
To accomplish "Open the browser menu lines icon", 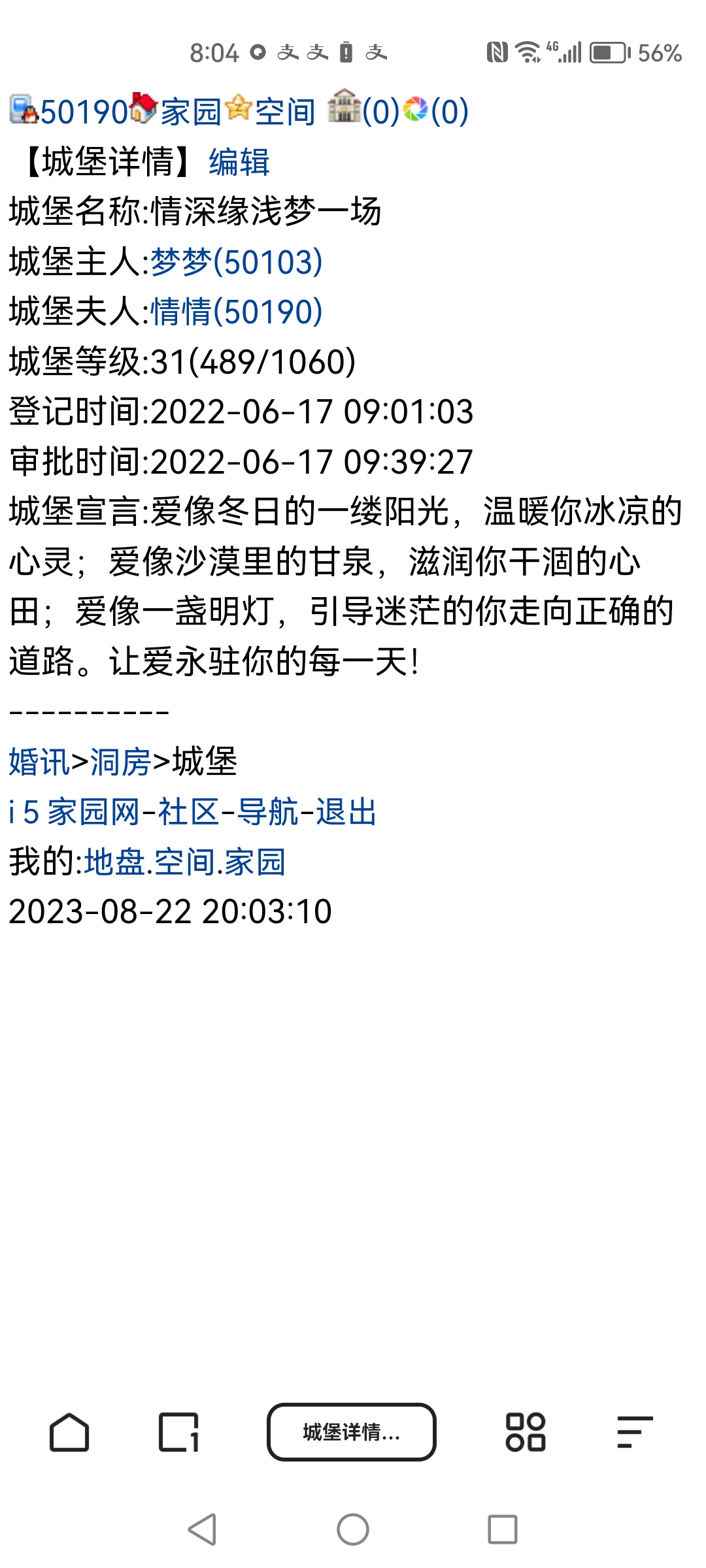I will (x=634, y=1432).
